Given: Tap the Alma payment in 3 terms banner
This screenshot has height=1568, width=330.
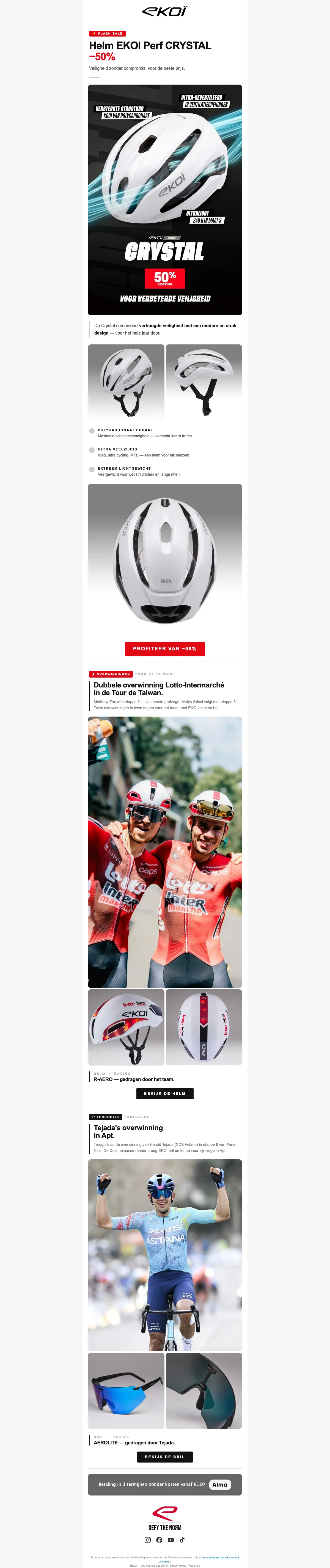Looking at the screenshot, I should click(165, 1485).
